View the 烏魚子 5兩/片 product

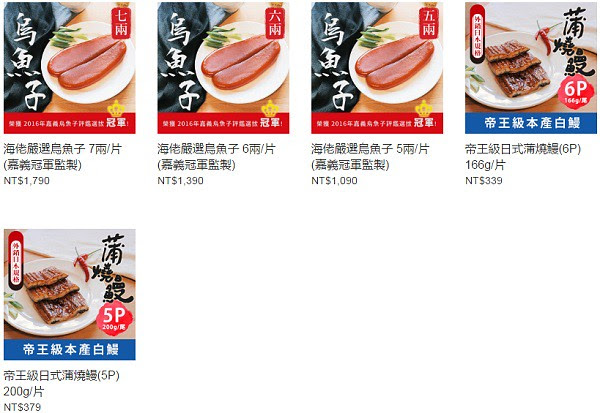377,68
